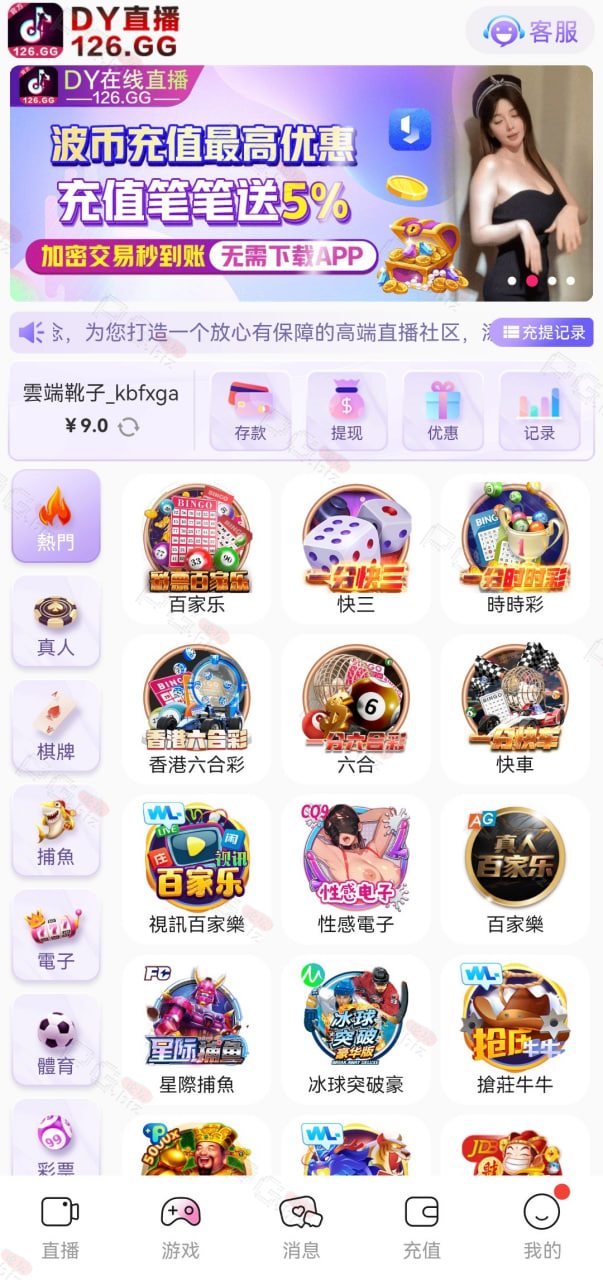Open 搶莊牛牛 game

point(515,1029)
